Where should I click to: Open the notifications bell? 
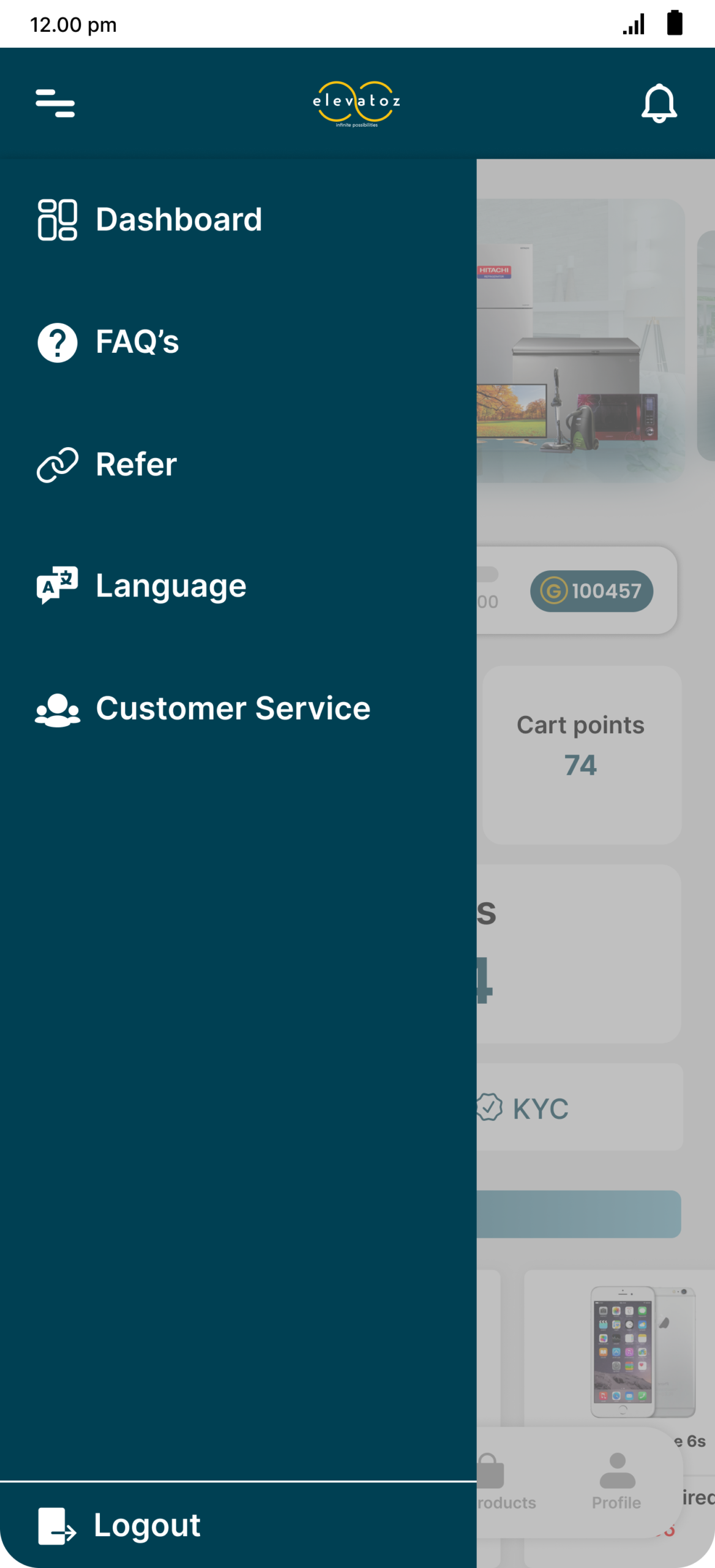659,103
